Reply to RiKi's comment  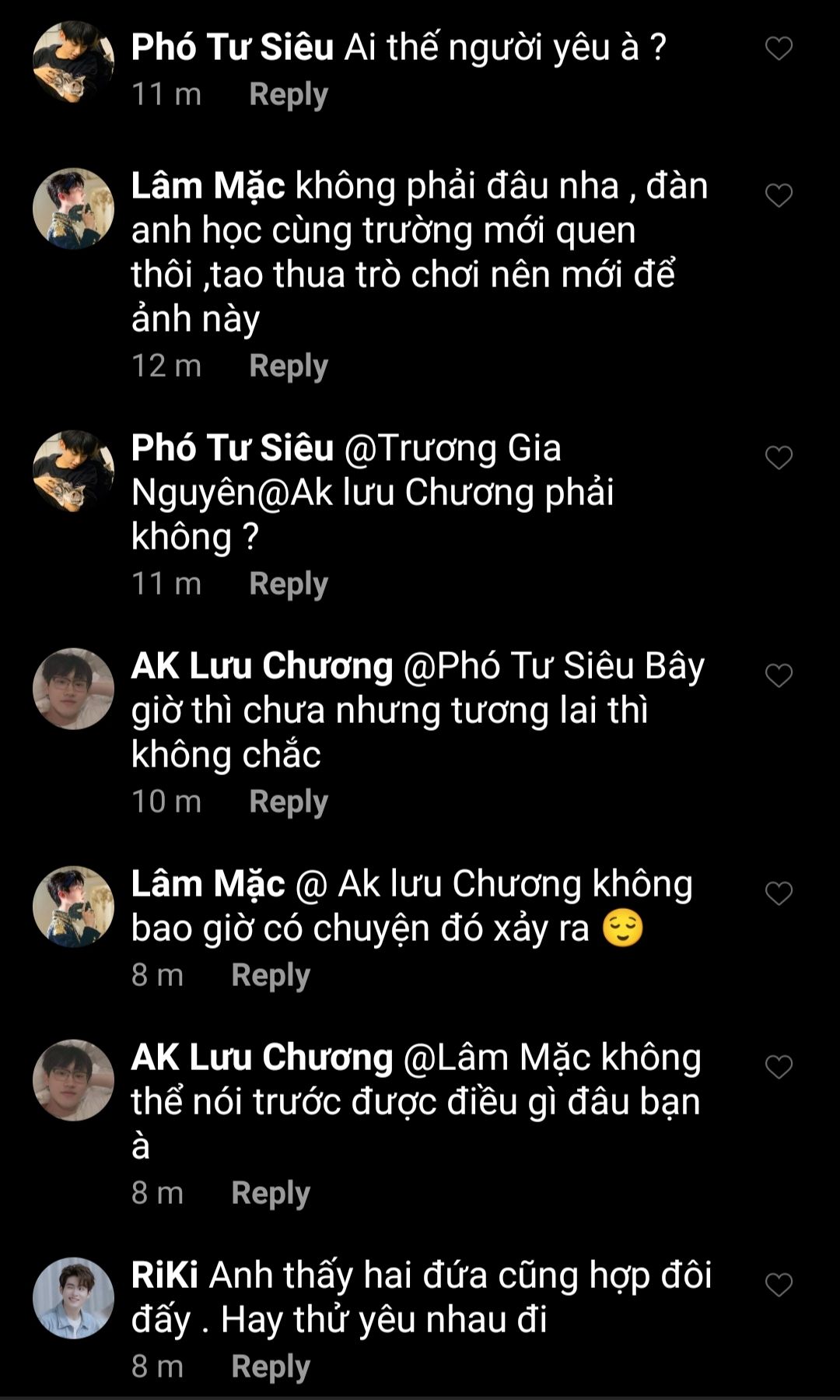tap(271, 1367)
